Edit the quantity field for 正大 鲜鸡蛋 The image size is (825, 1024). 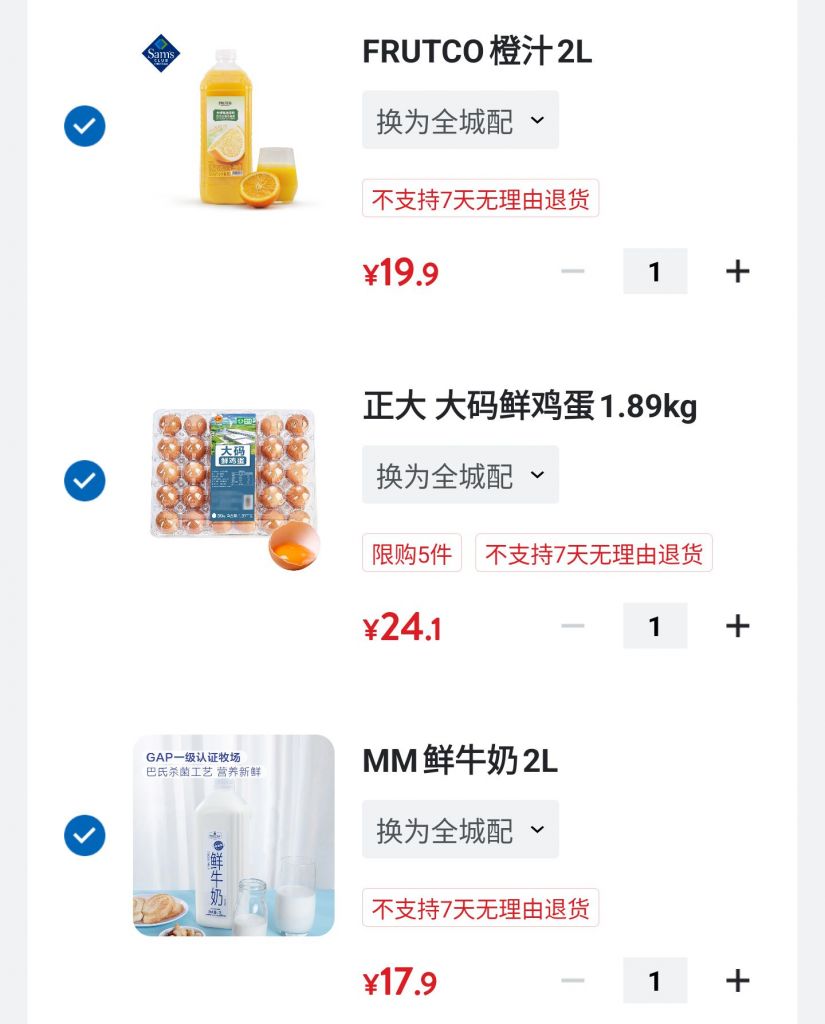(655, 626)
